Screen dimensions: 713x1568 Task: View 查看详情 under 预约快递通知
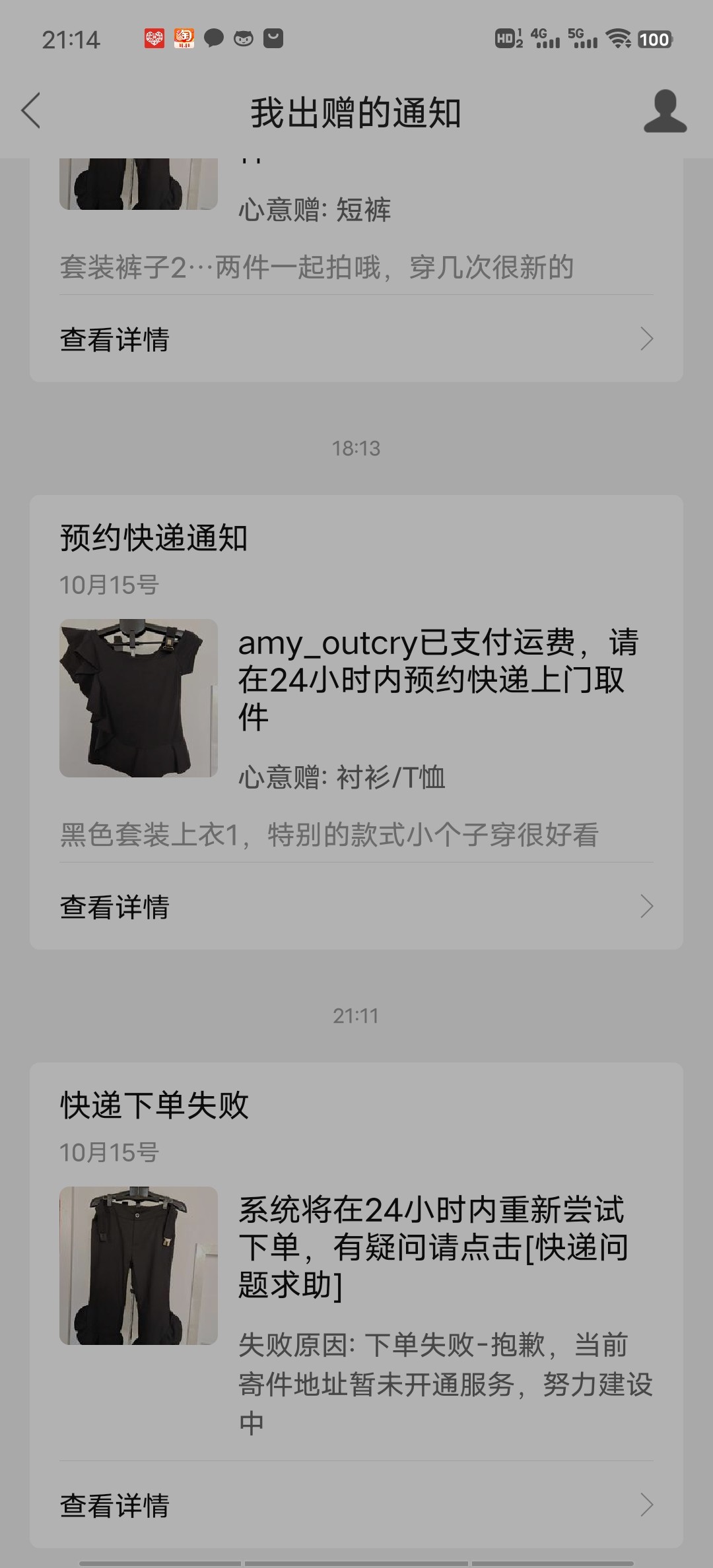356,907
